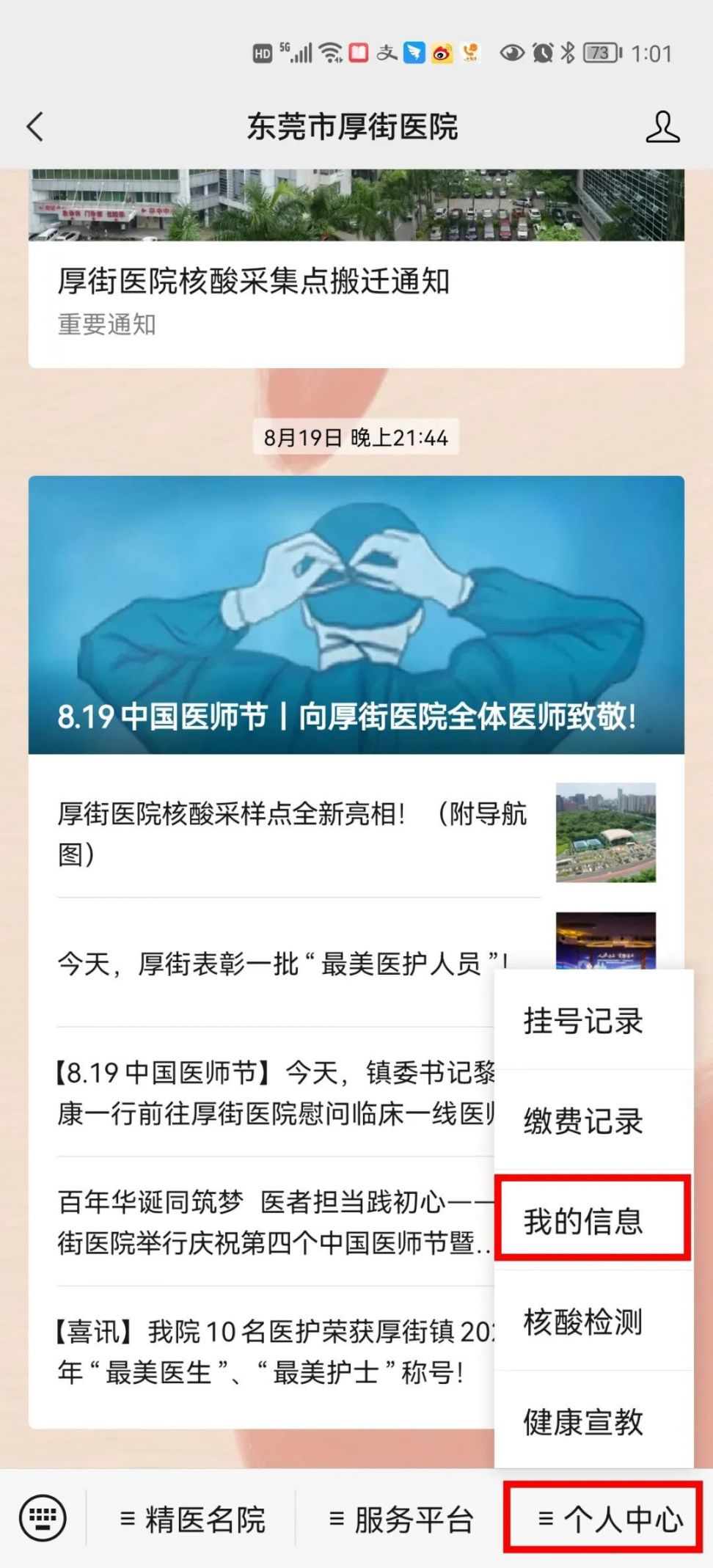
Task: Read 厚街医院核酸采样点全新亮相 article
Action: [x=356, y=833]
